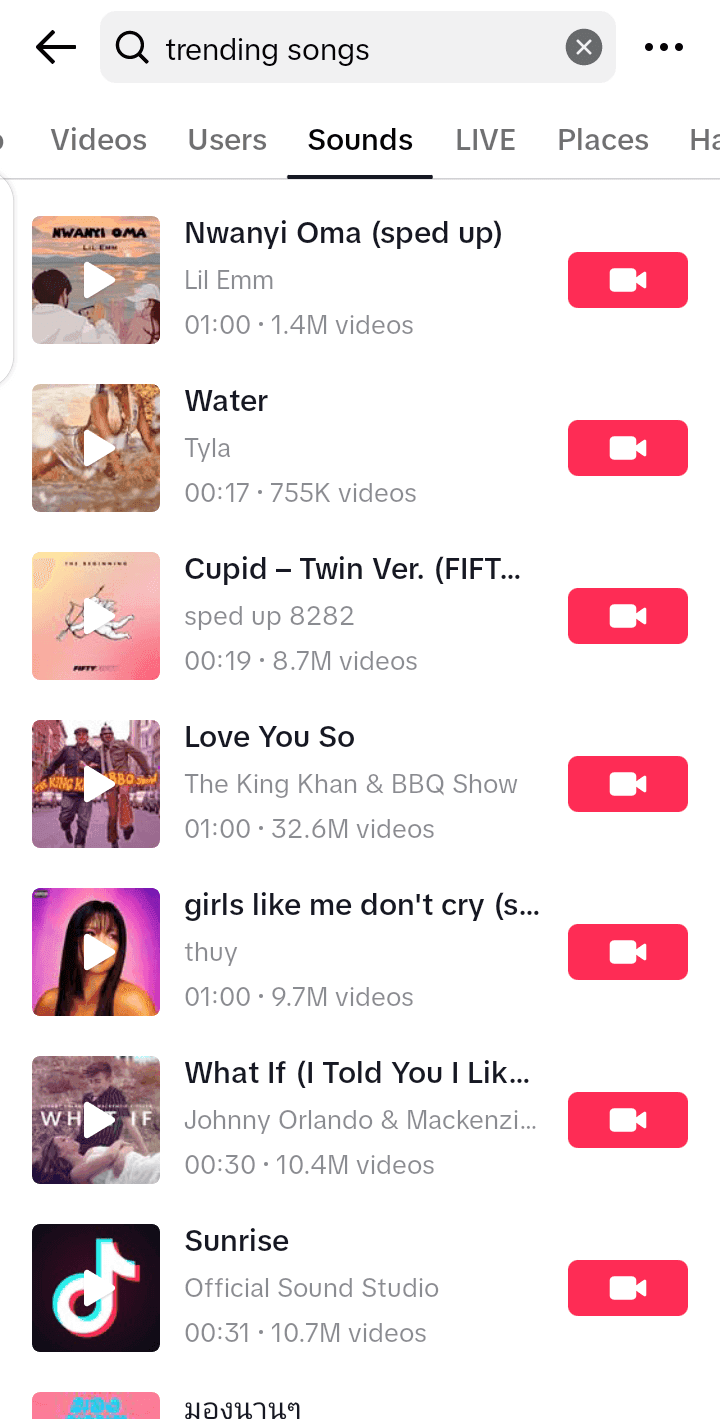Select the artist name thuy
This screenshot has height=1420, width=720.
tap(210, 952)
